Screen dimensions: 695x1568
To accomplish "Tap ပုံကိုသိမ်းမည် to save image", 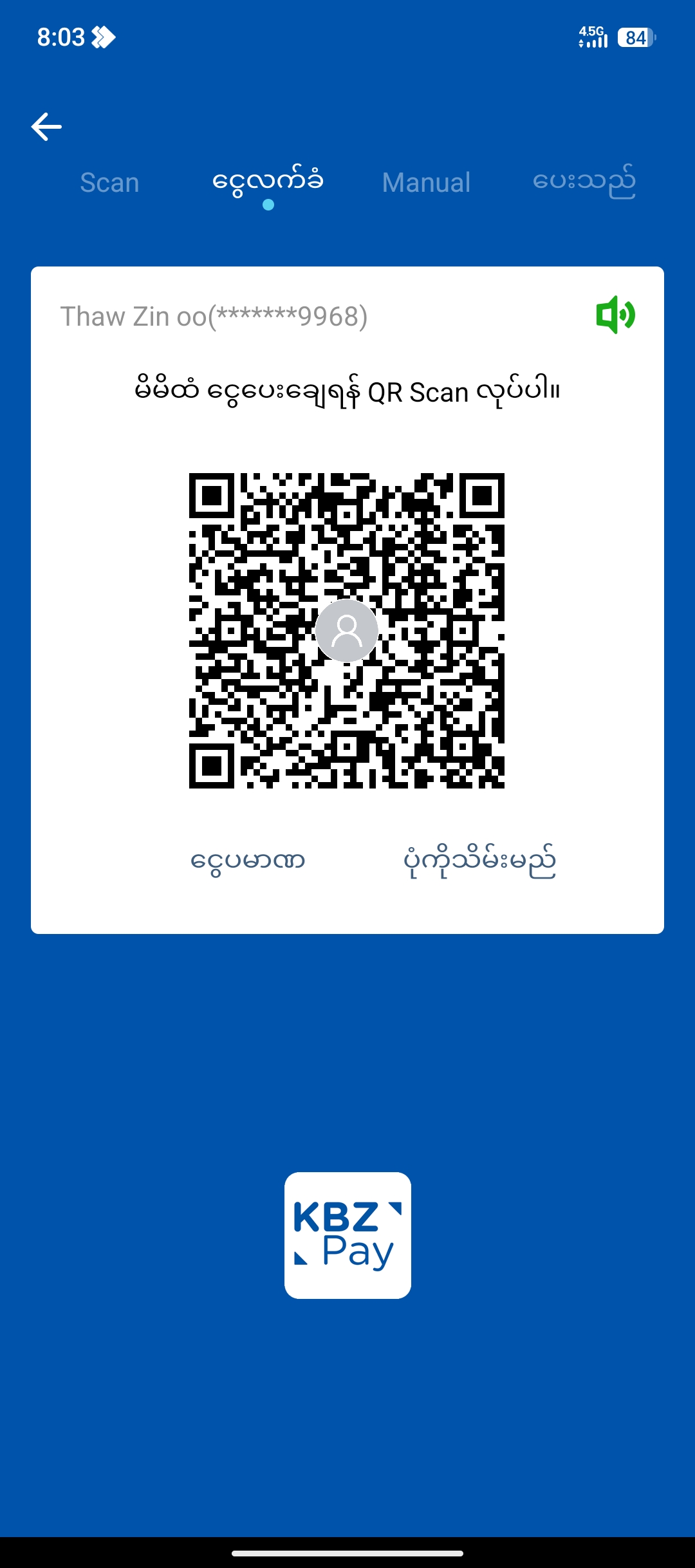I will point(479,861).
